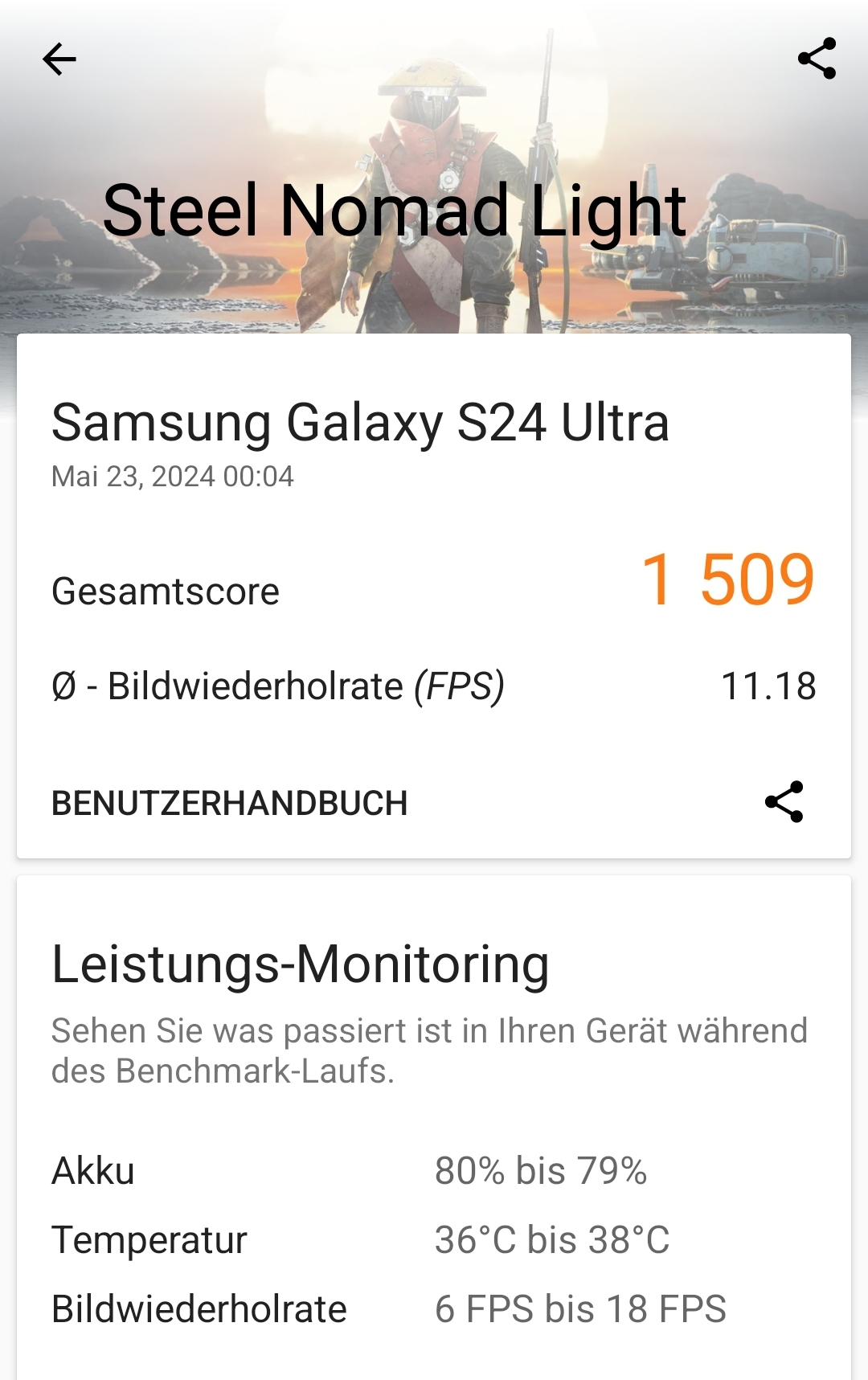This screenshot has width=868, height=1380.
Task: Open the BENUTZERHANDBUCH user guide
Action: pos(230,803)
